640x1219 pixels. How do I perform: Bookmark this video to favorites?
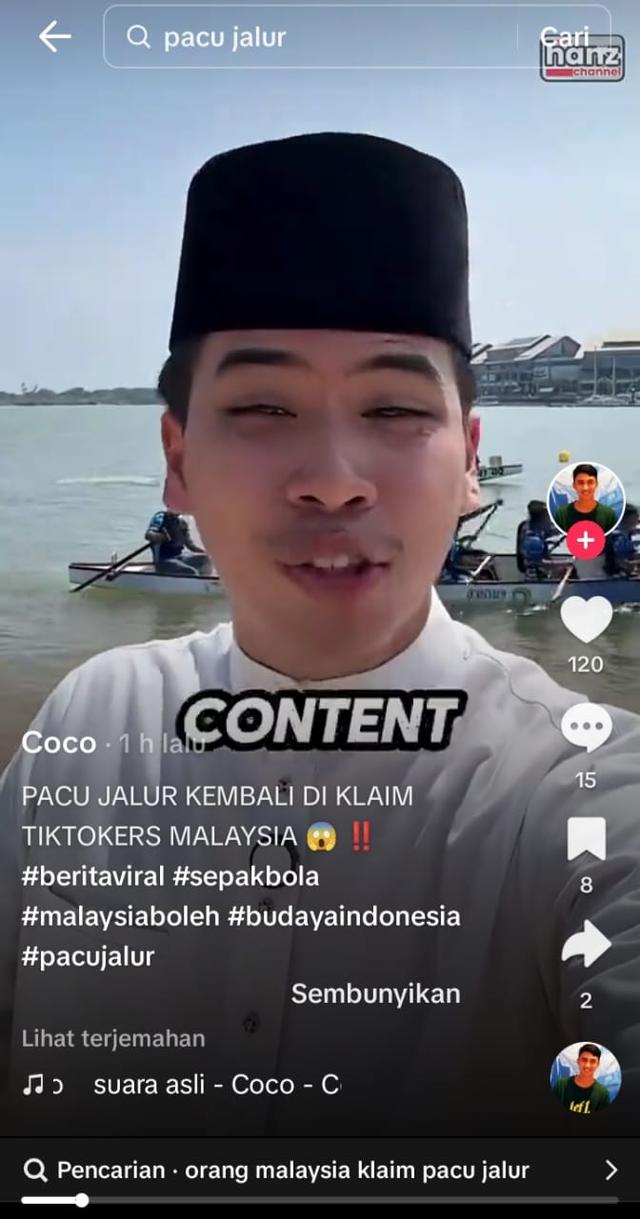click(x=586, y=839)
